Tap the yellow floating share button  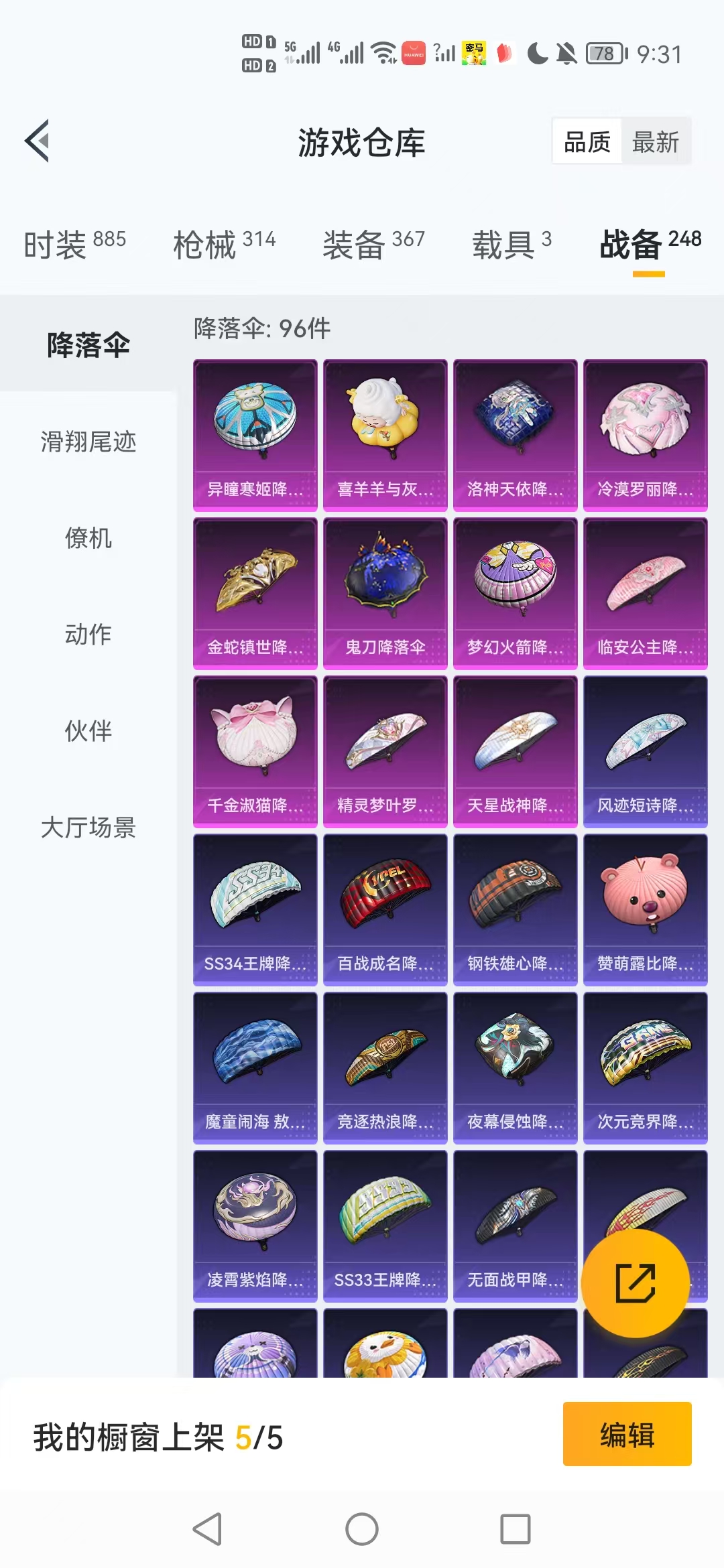(x=635, y=1283)
